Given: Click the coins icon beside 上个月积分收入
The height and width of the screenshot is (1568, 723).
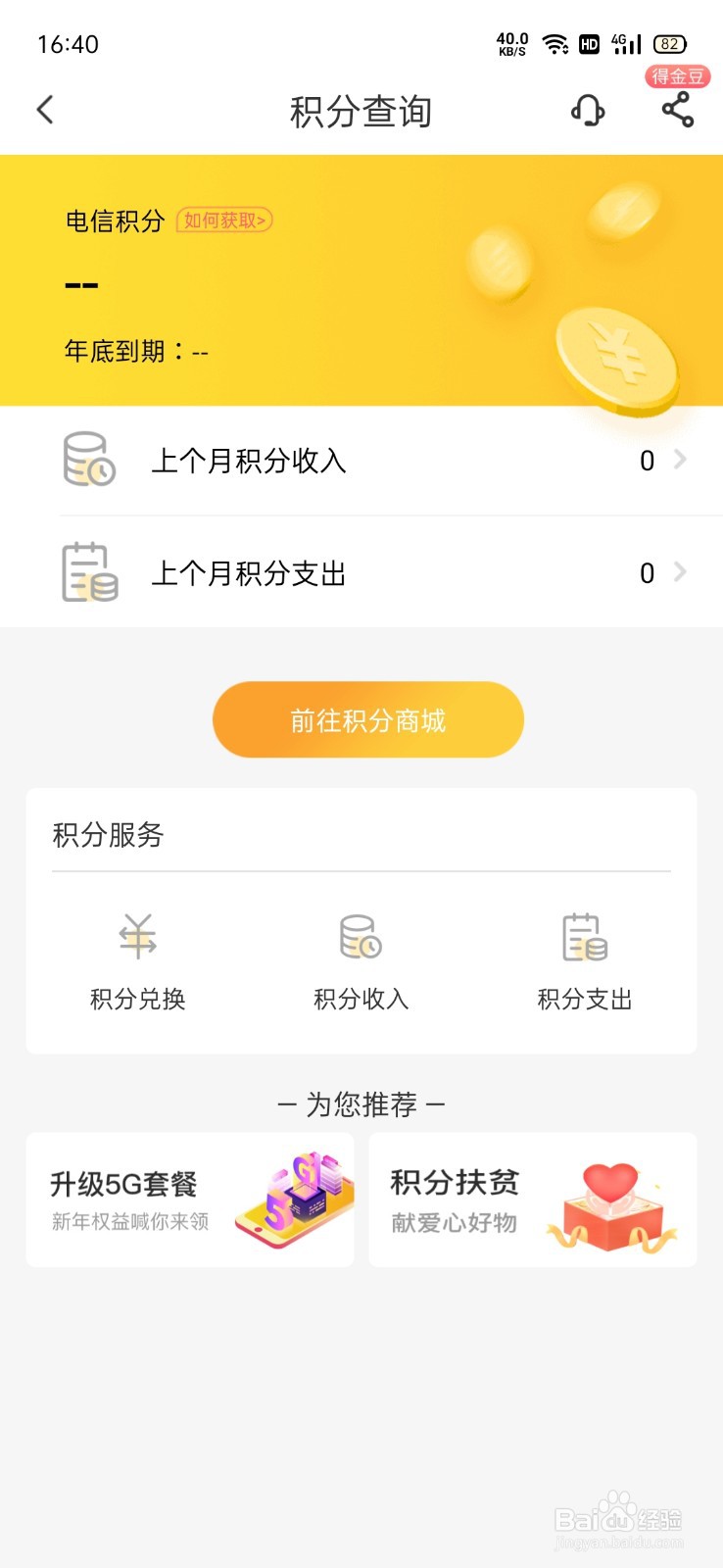Looking at the screenshot, I should (88, 459).
